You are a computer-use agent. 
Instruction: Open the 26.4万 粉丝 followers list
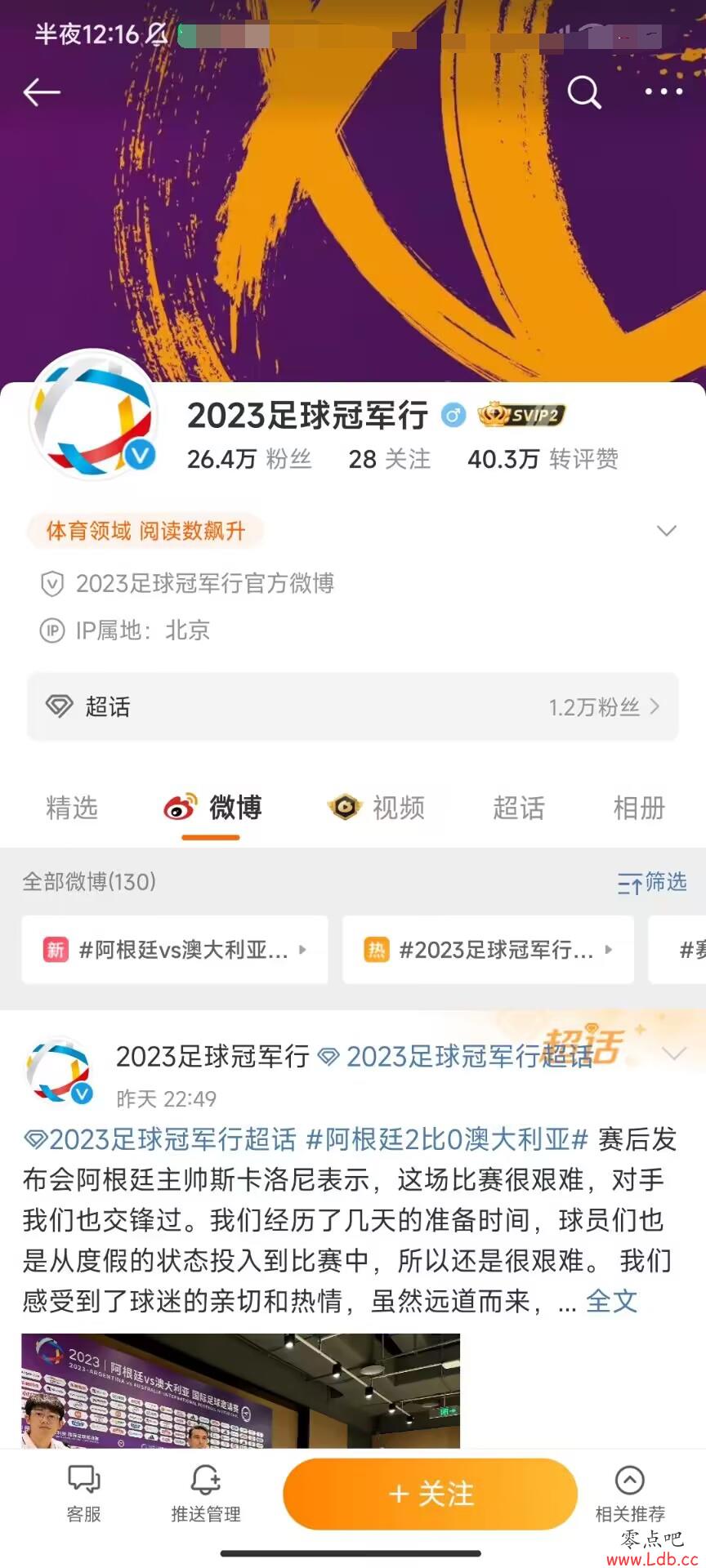tap(248, 459)
